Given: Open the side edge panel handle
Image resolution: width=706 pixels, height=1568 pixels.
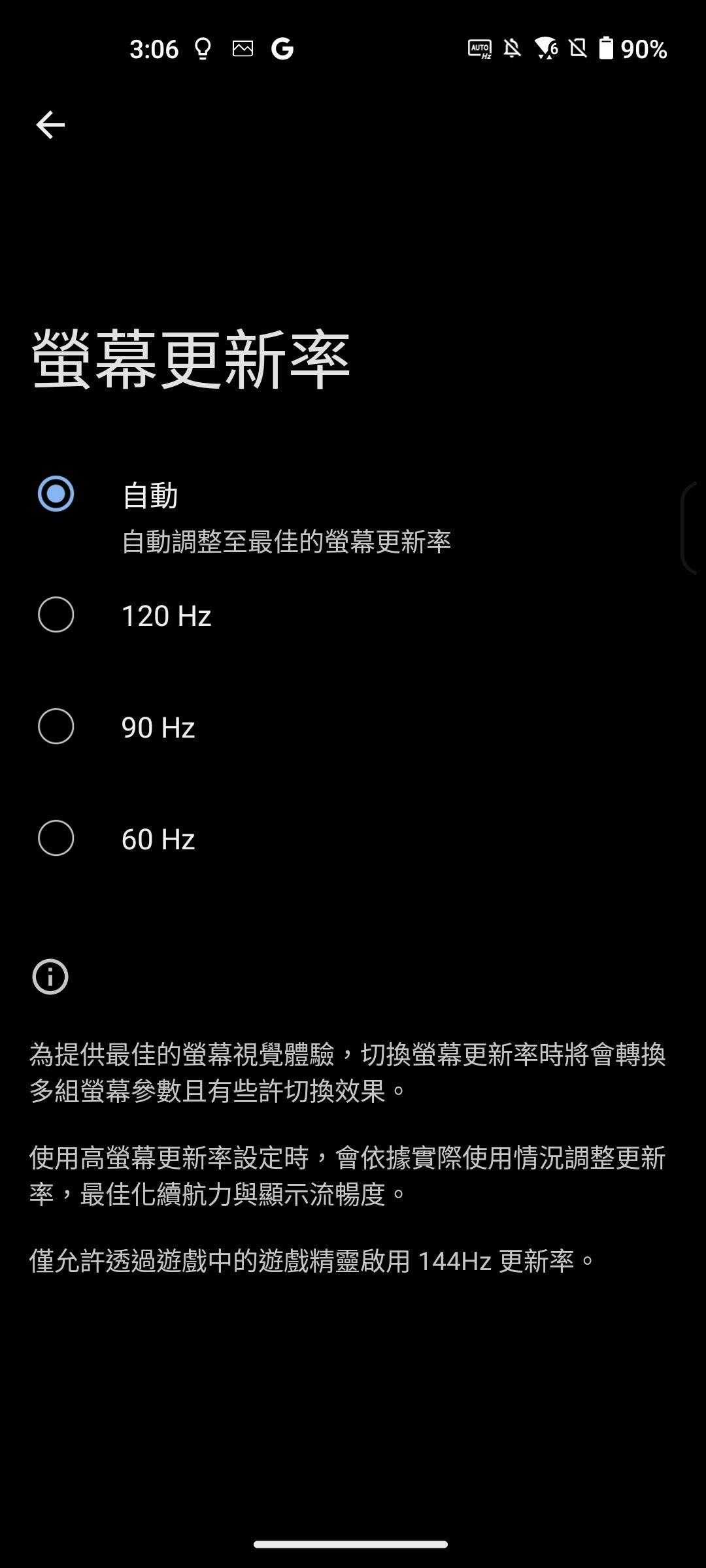Looking at the screenshot, I should [x=693, y=528].
